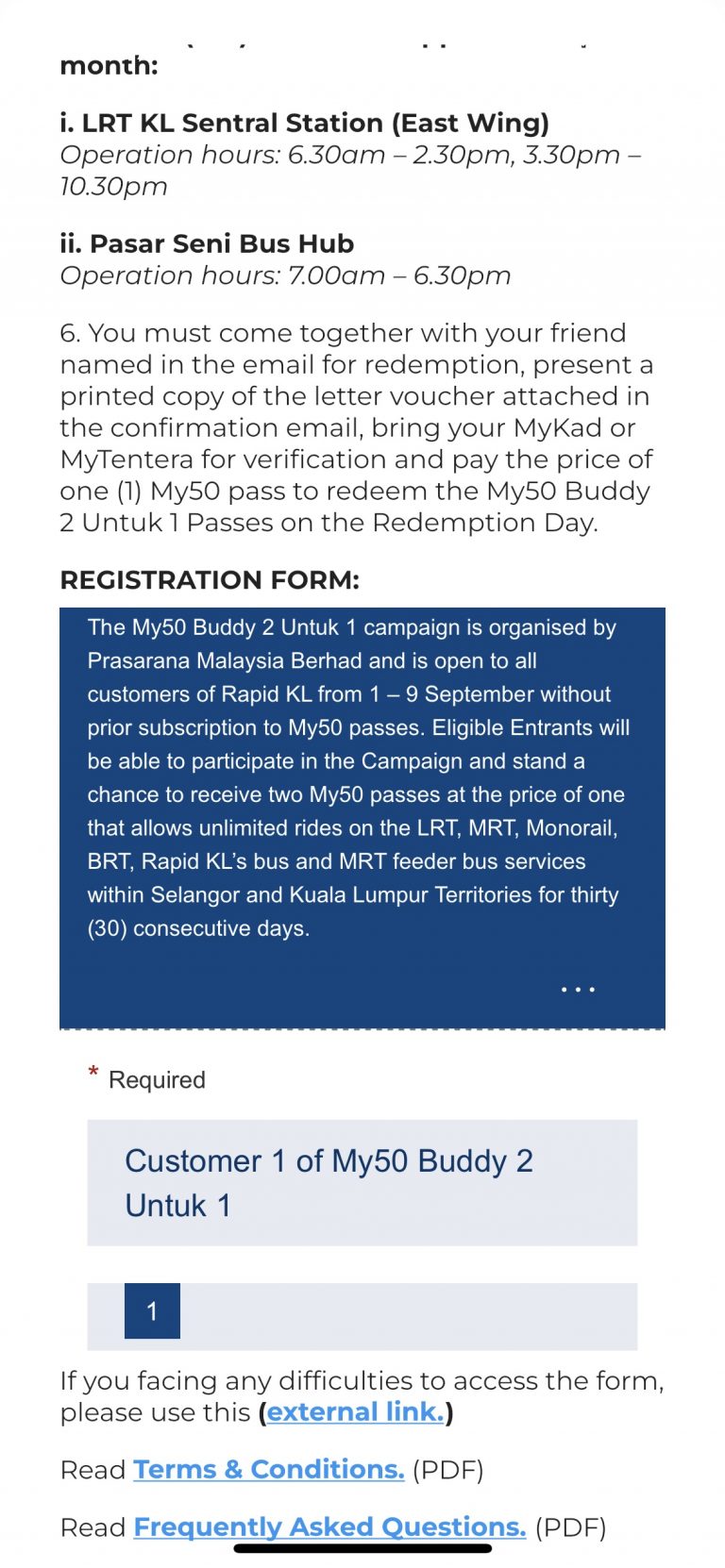Click the 'external link.' hyperlink text
The image size is (725, 1568).
tap(354, 1412)
